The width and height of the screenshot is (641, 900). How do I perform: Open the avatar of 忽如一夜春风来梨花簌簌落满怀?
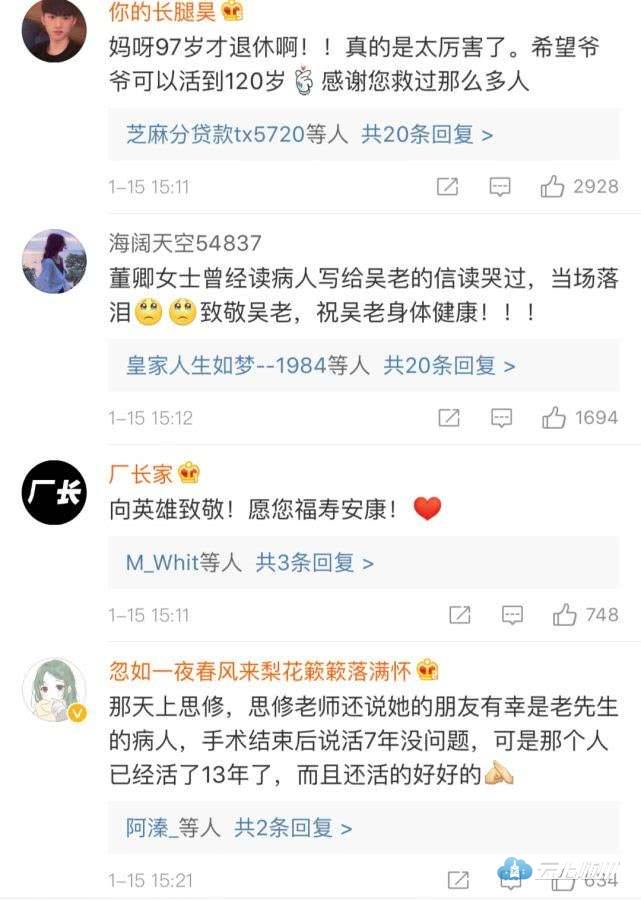(x=54, y=690)
